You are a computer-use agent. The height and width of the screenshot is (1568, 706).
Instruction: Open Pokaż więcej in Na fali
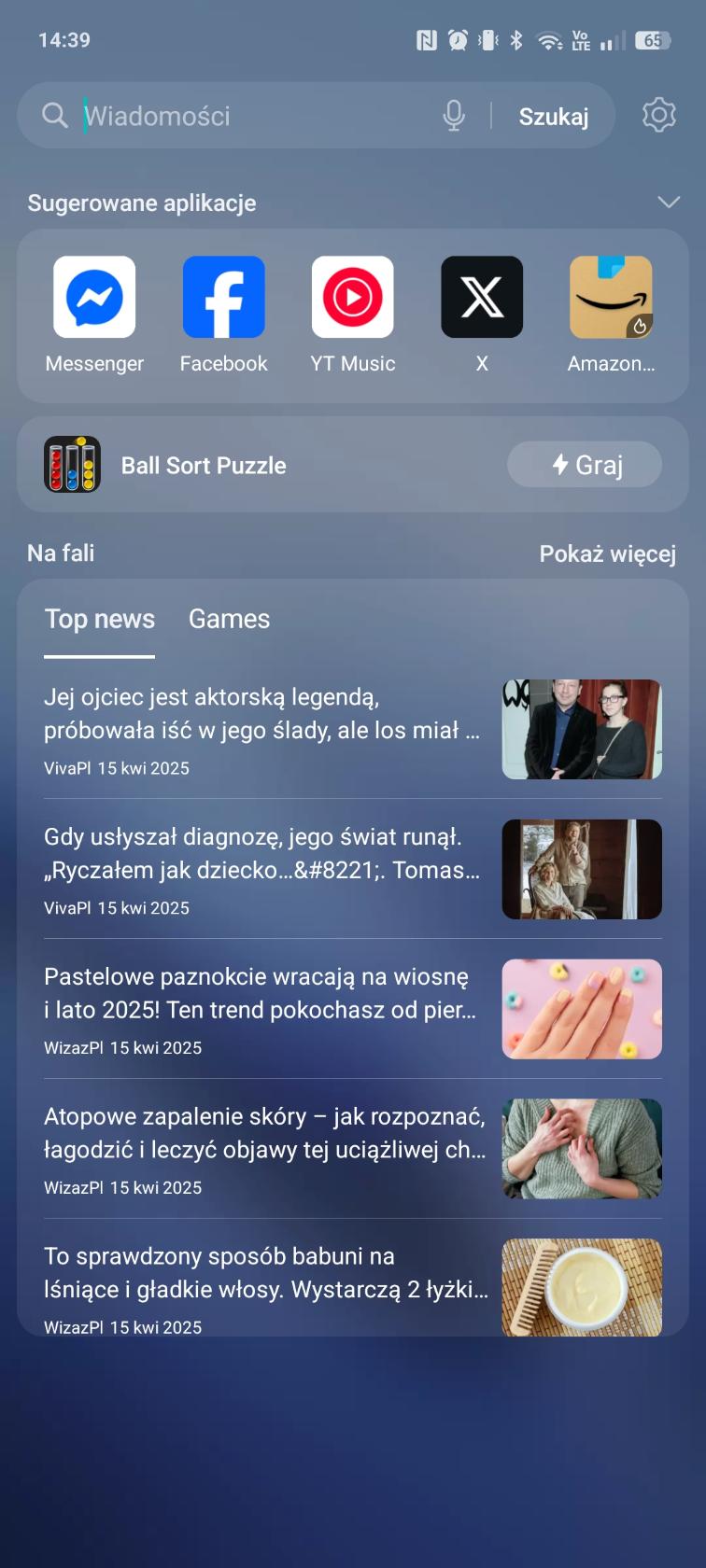(607, 553)
